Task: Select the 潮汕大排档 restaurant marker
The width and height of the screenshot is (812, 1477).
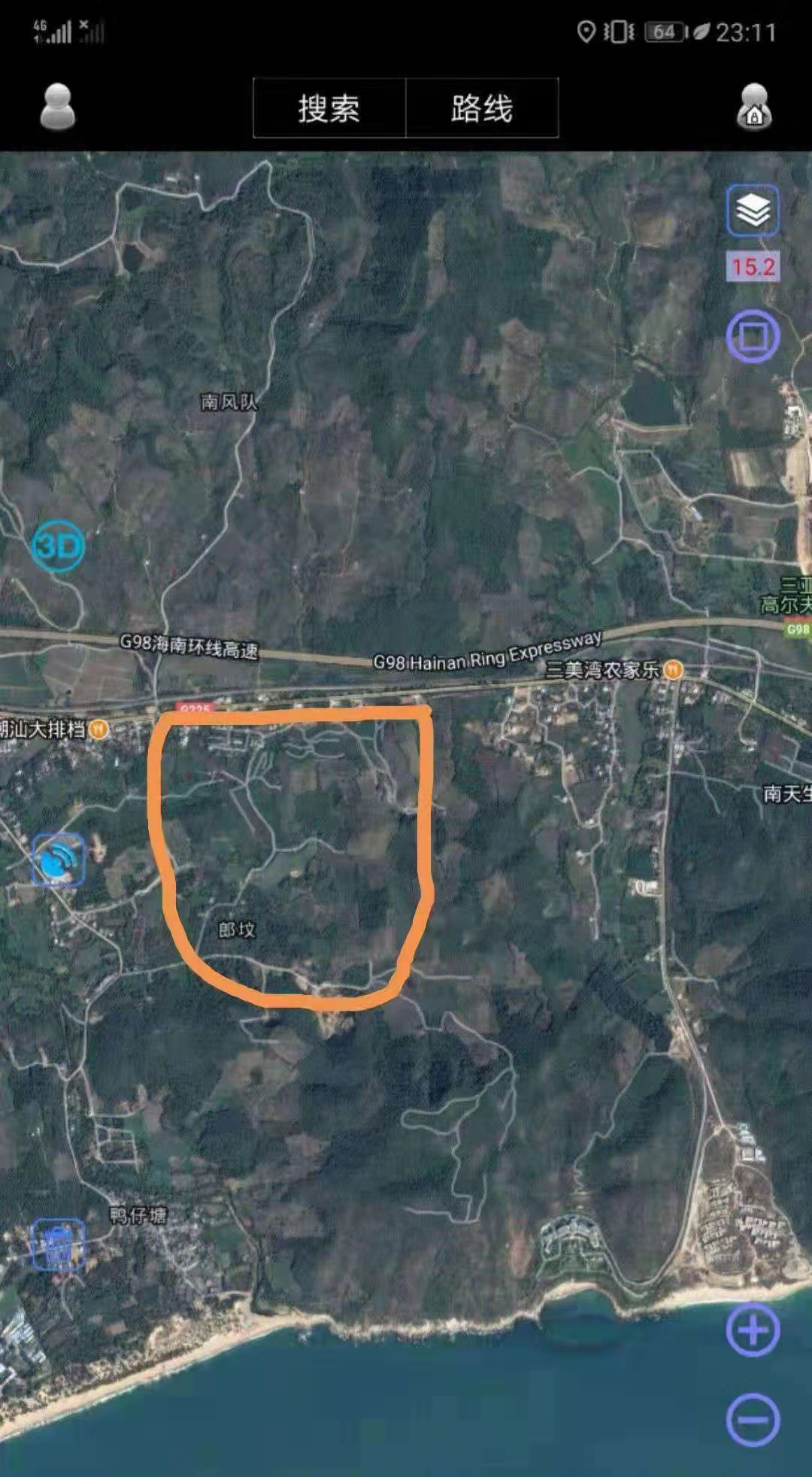Action: pyautogui.click(x=98, y=729)
